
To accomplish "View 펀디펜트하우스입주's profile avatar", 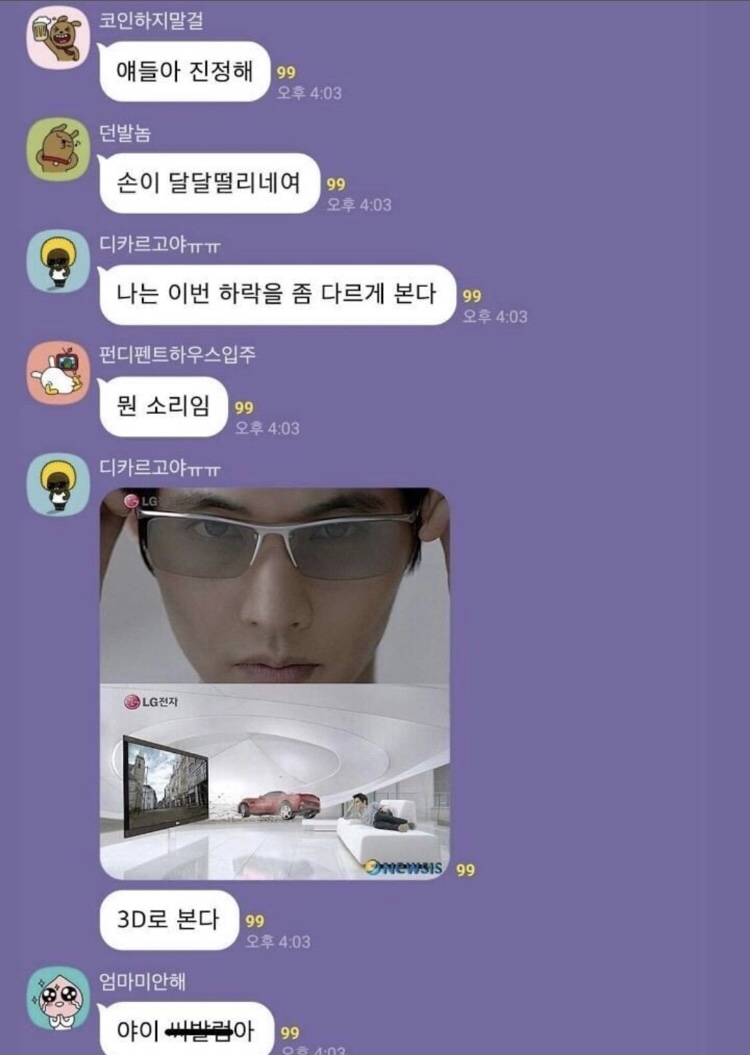I will (58, 373).
